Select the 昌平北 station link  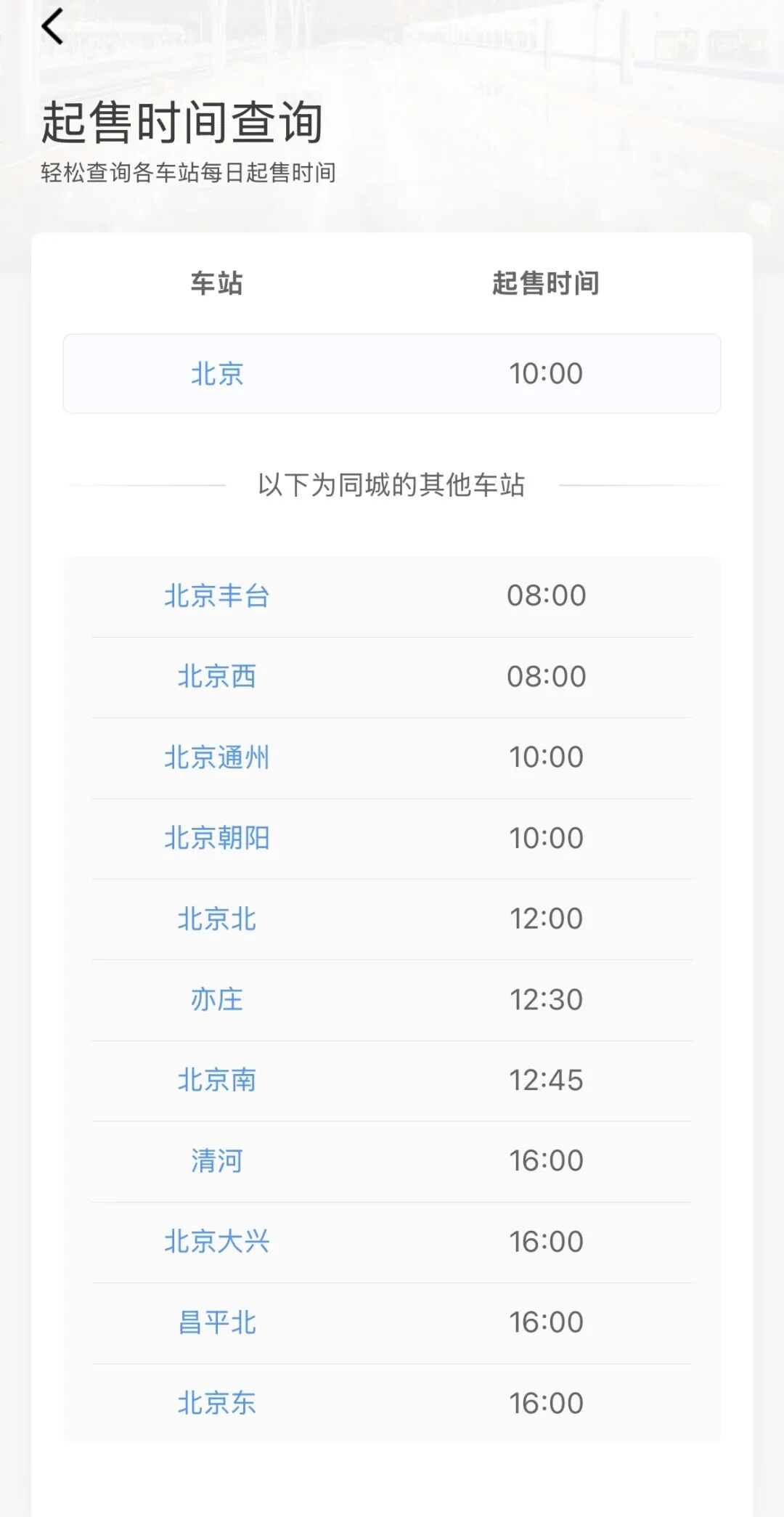[x=216, y=1322]
